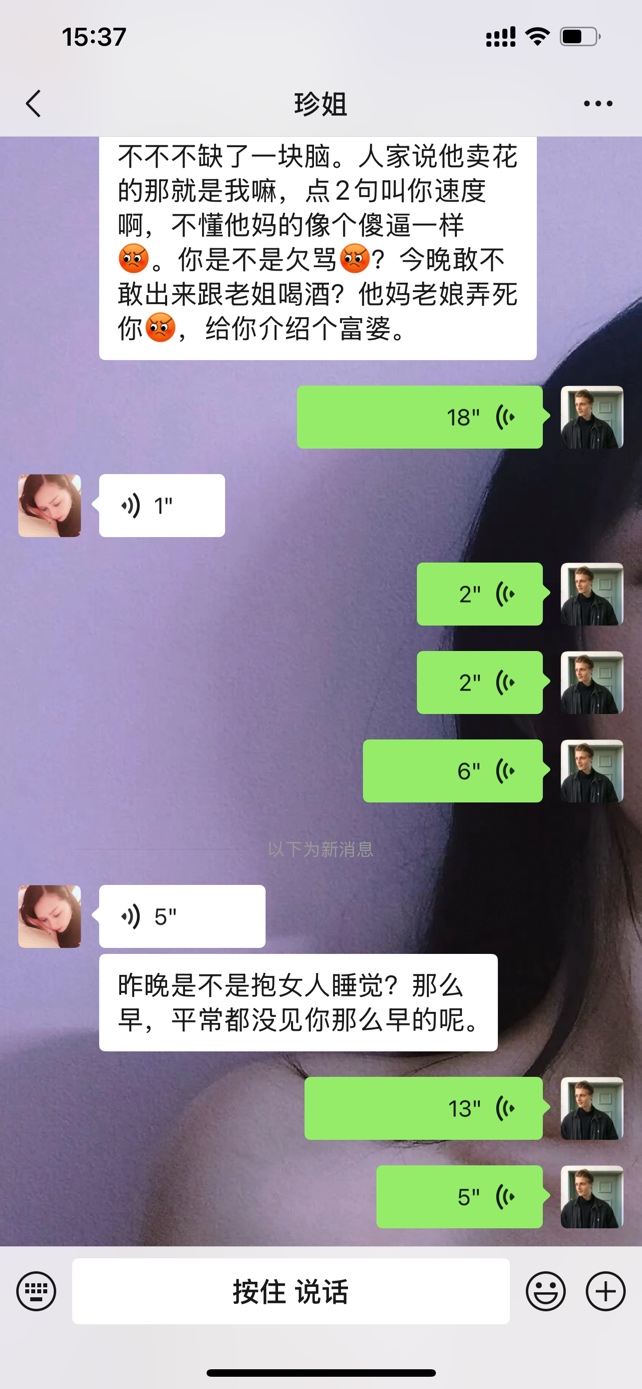The width and height of the screenshot is (642, 1389).
Task: Play the sent 6" voice message
Action: coord(452,771)
